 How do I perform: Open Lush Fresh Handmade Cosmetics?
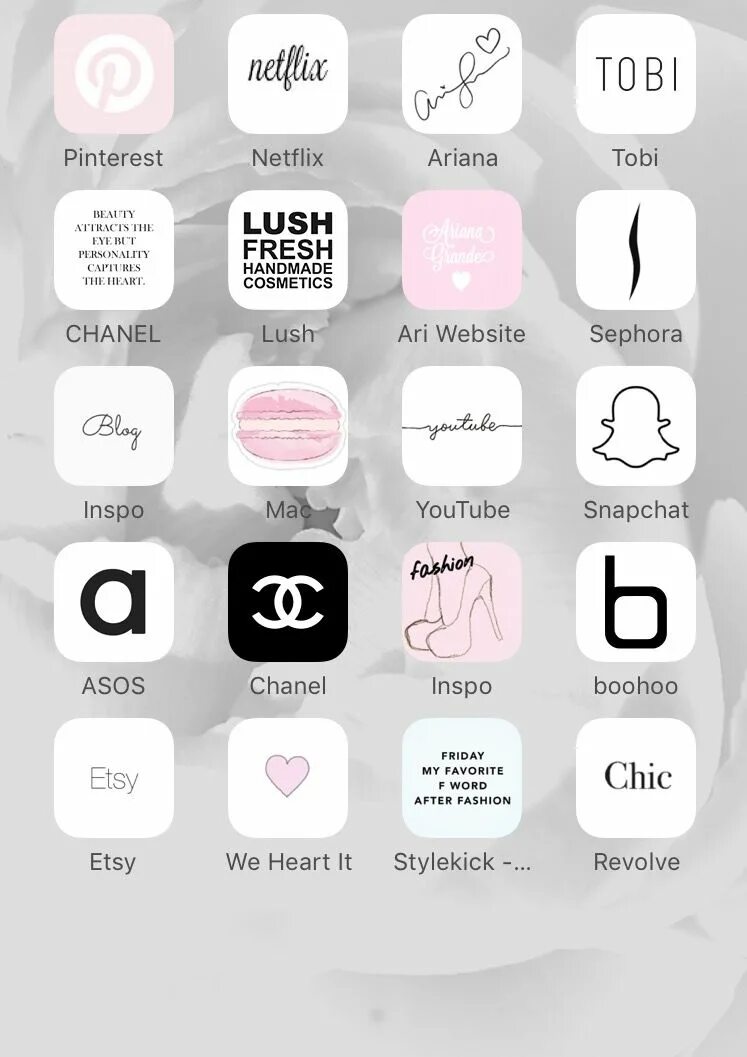point(288,250)
